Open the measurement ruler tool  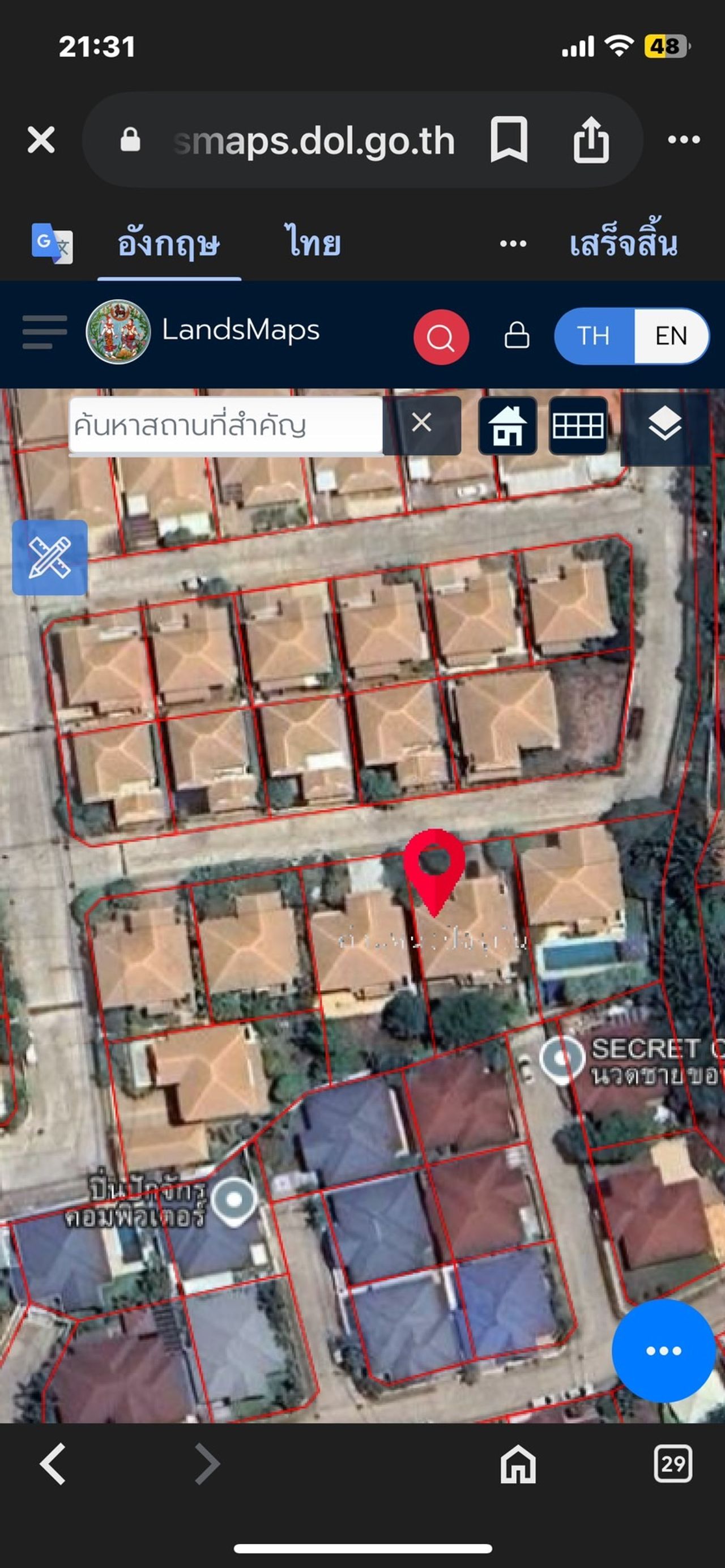[50, 558]
